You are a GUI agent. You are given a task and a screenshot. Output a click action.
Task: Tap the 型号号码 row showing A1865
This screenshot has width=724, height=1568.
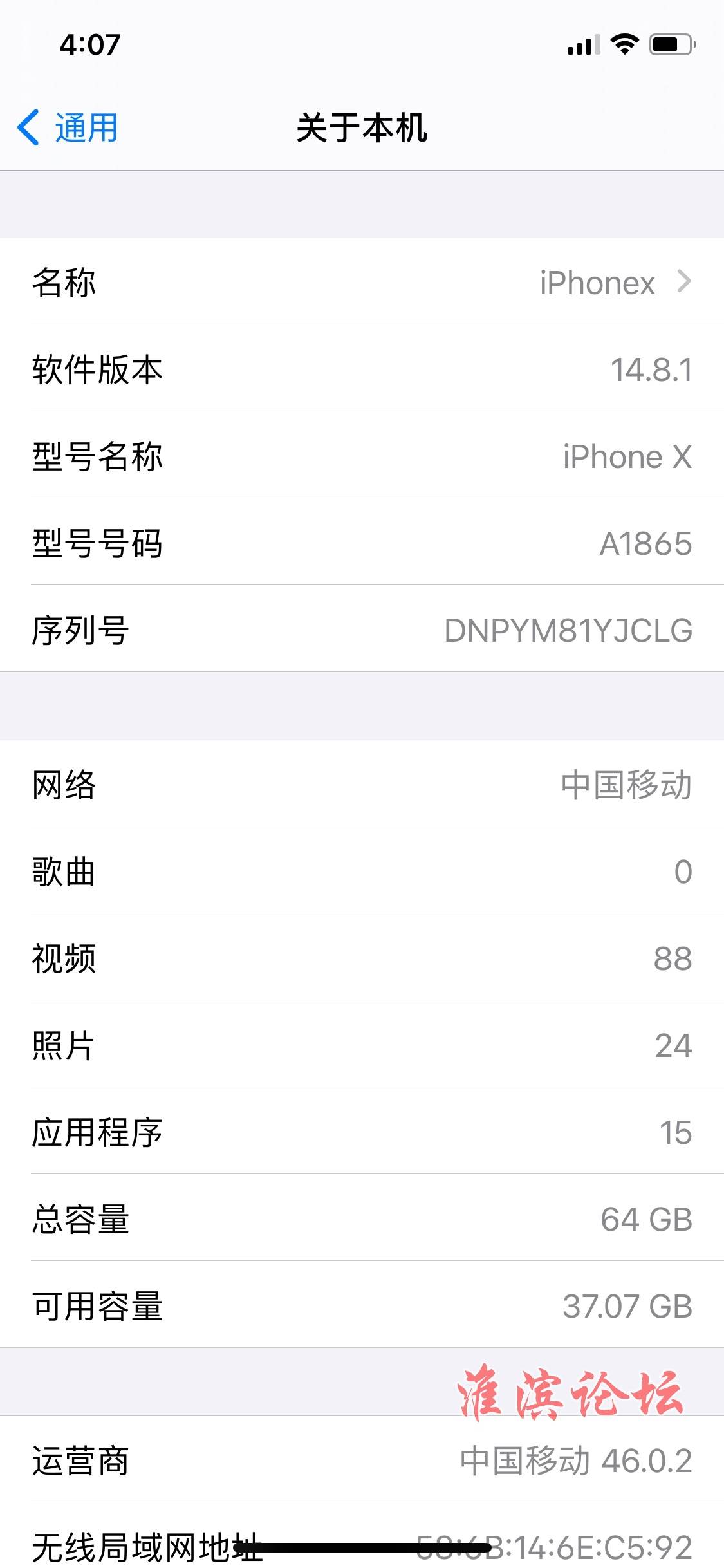[362, 542]
